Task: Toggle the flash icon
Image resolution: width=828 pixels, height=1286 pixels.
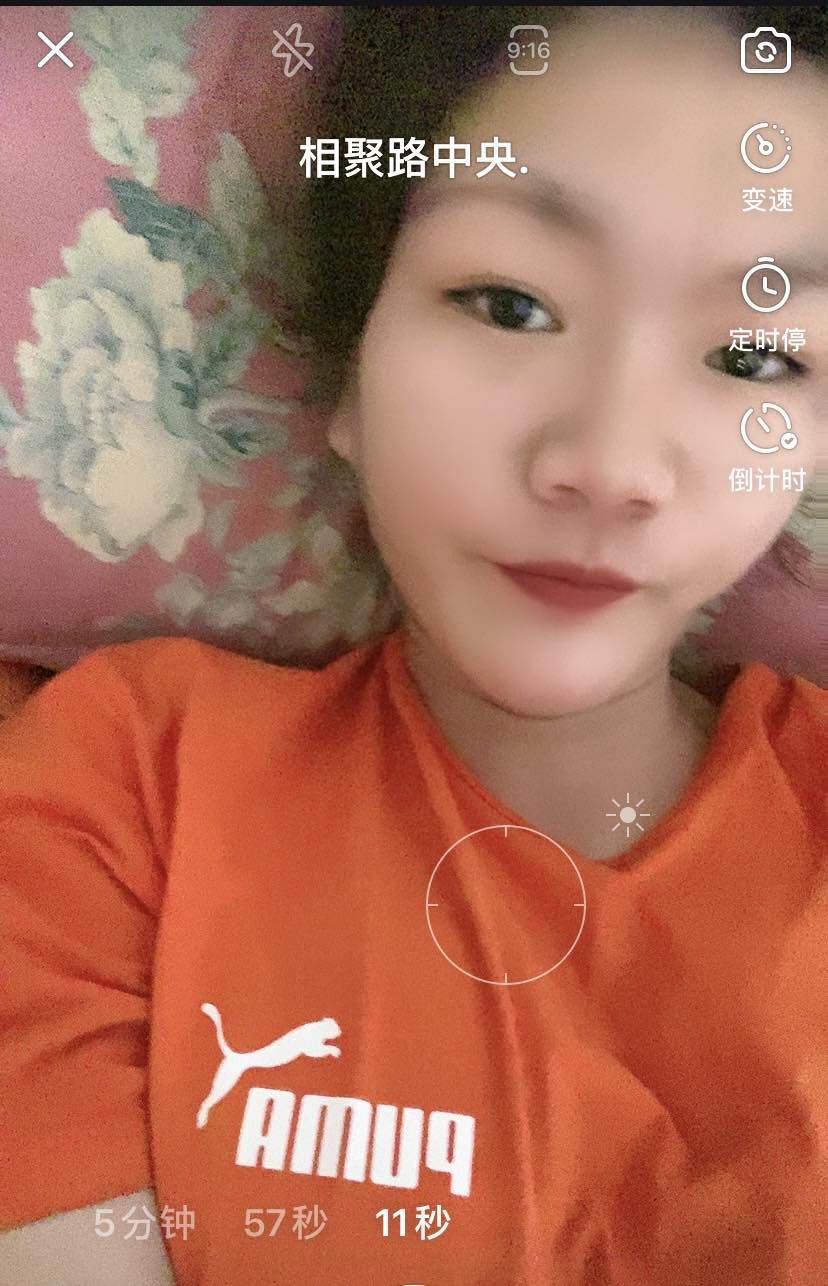Action: click(x=292, y=50)
